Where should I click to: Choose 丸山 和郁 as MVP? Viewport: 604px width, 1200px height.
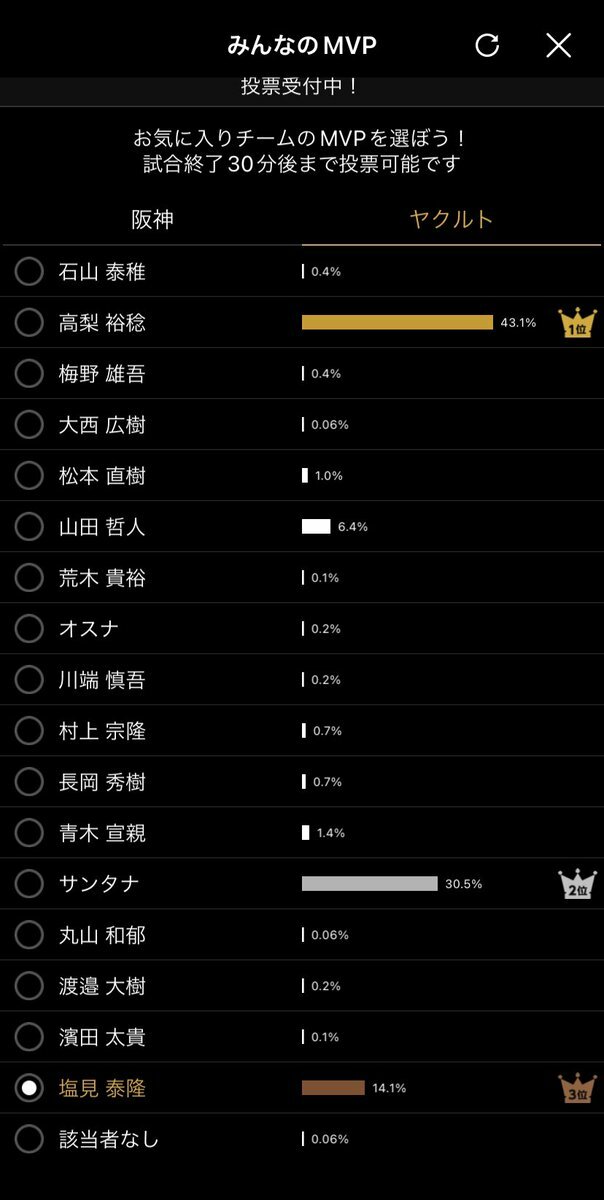30,934
